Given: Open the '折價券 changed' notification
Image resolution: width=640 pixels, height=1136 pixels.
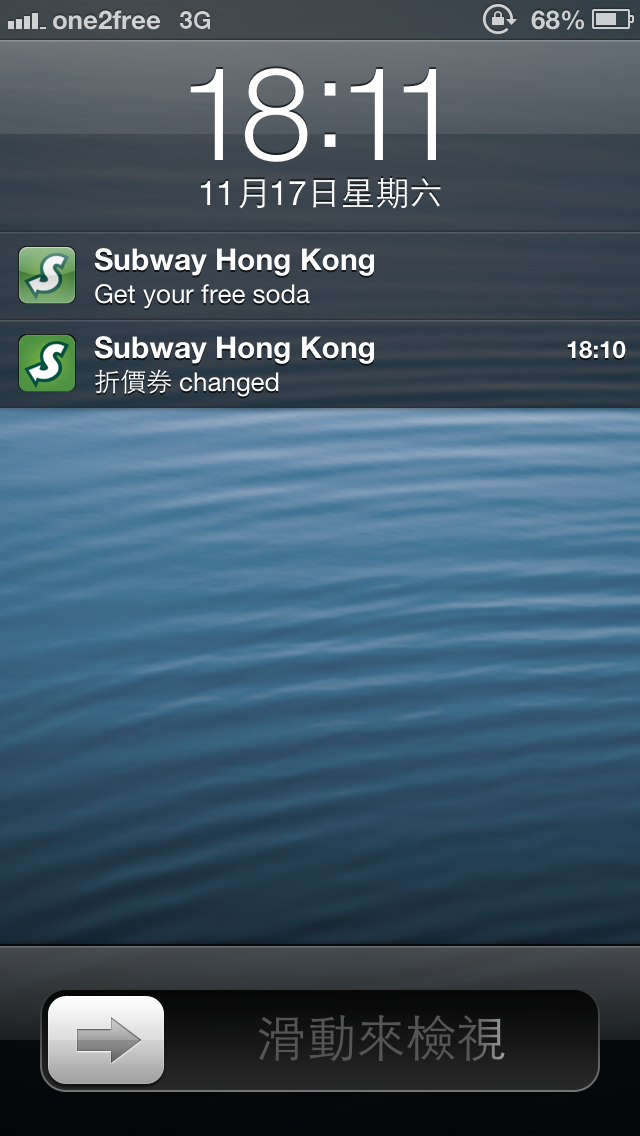Looking at the screenshot, I should coord(320,364).
